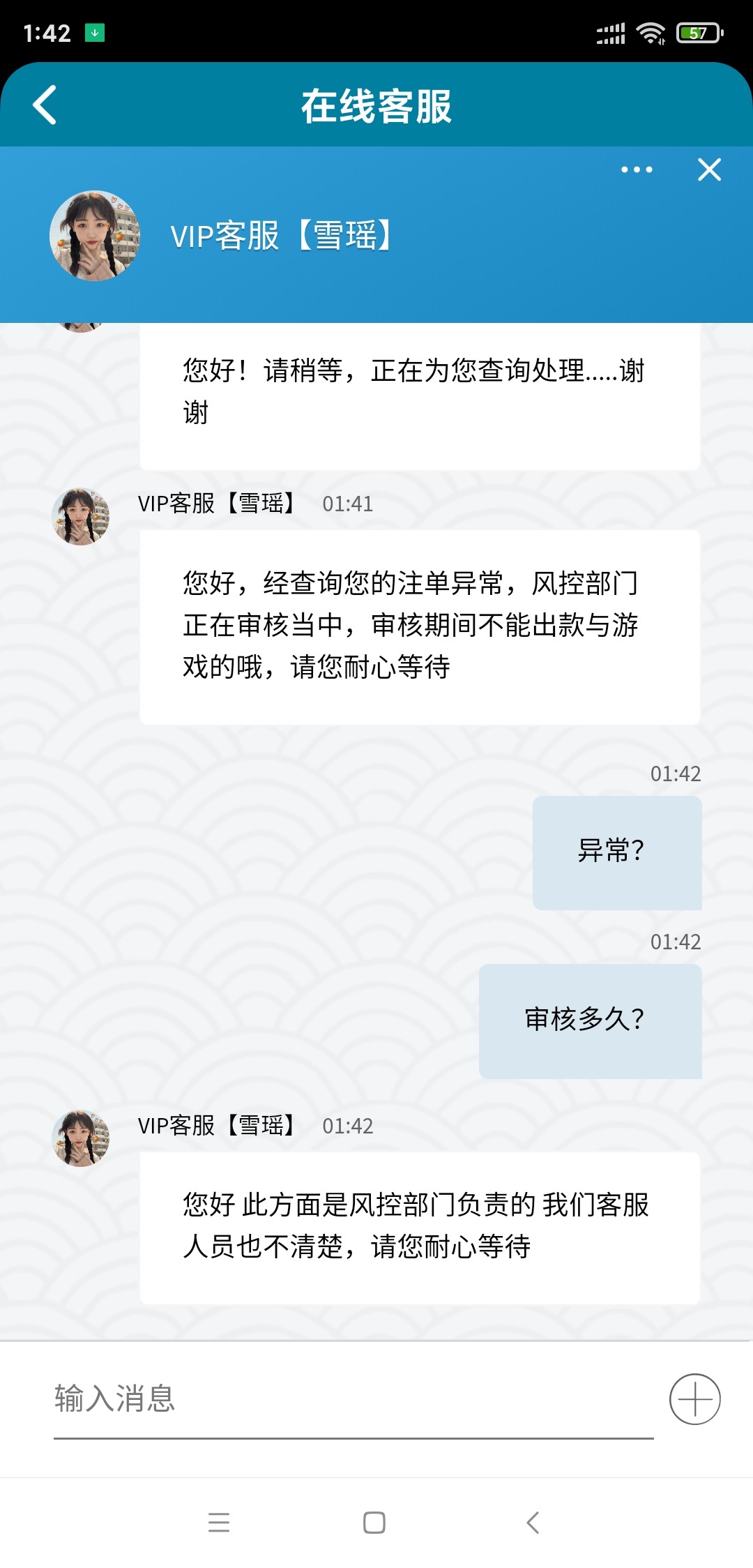Go back from the 在线客服 screen
Screen dimensions: 753x1568
pos(45,105)
